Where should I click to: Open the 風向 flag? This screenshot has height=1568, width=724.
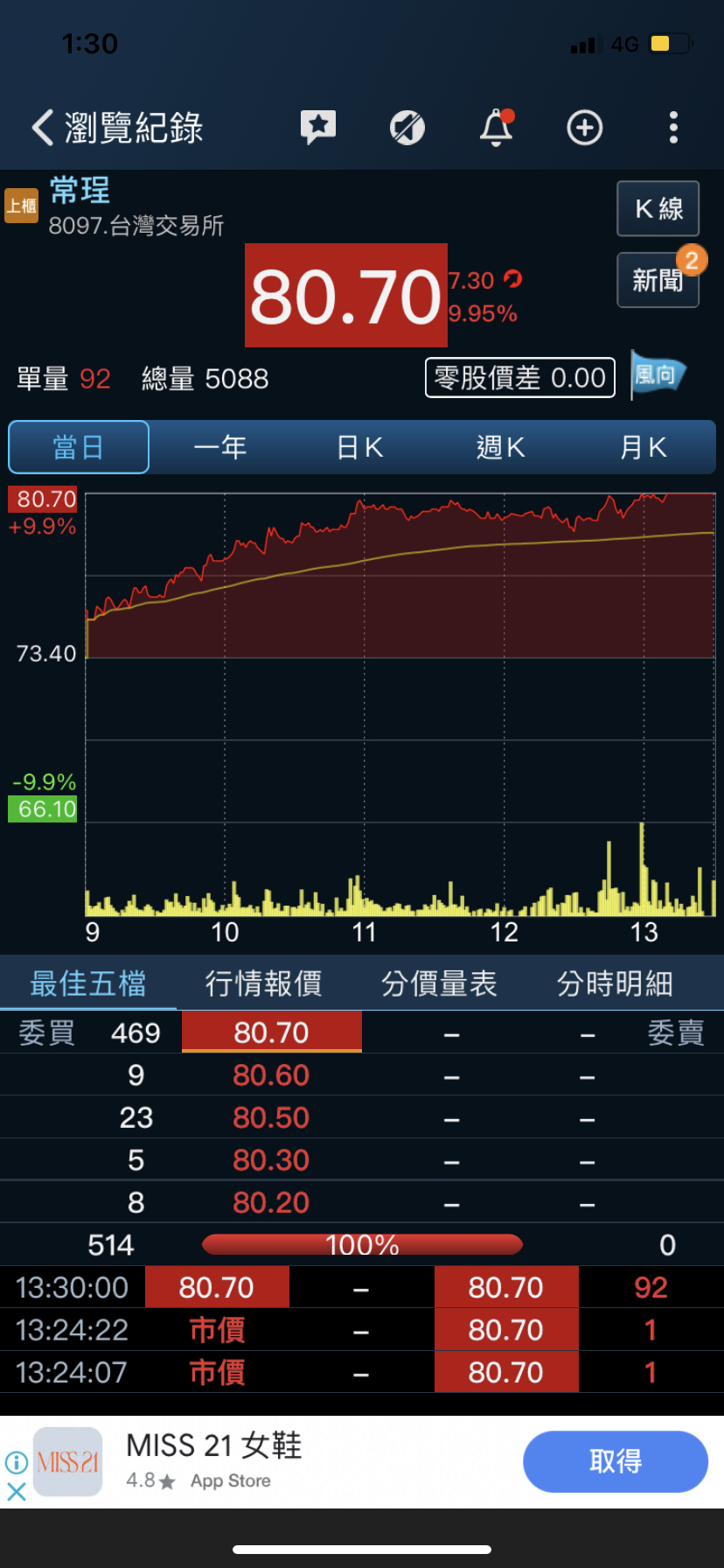(658, 376)
